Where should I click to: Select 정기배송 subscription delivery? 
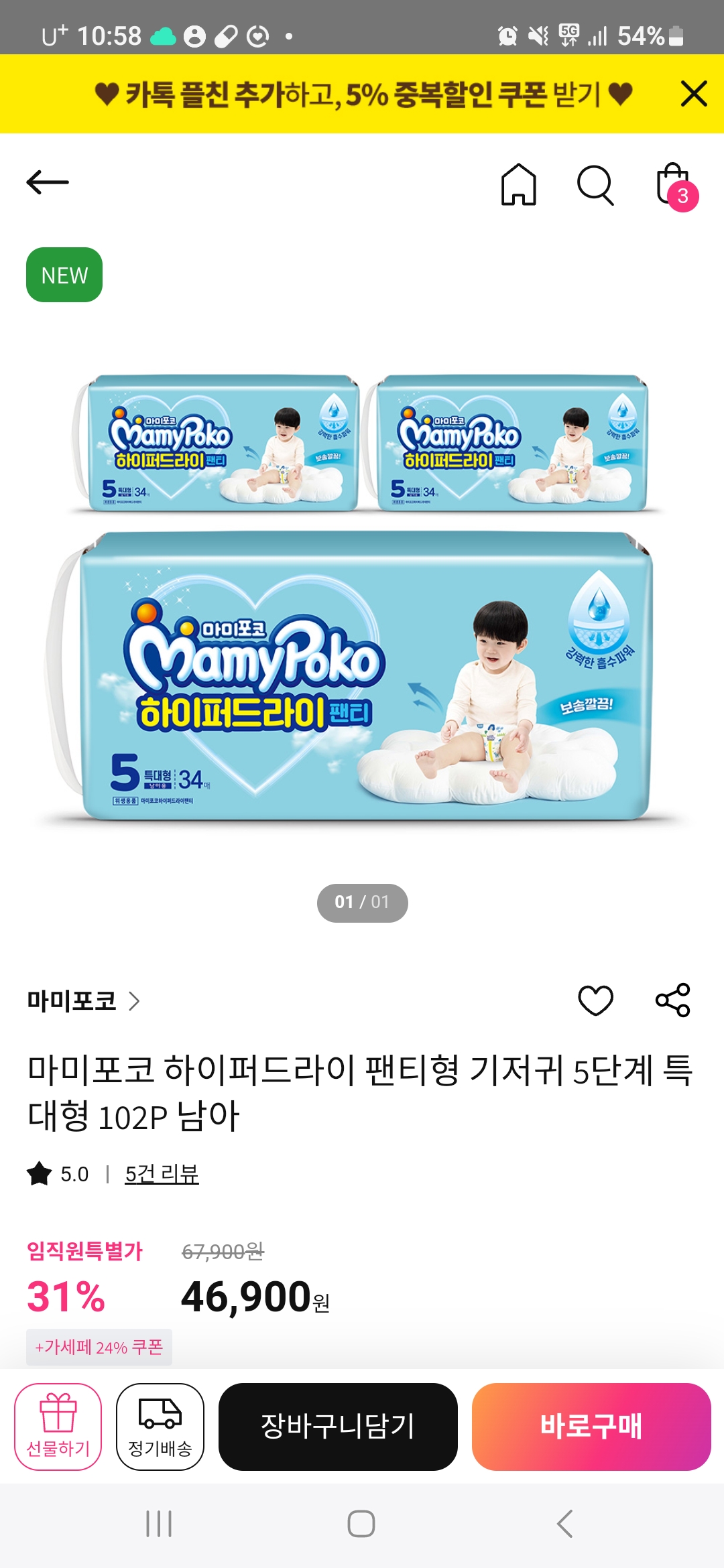point(160,1427)
